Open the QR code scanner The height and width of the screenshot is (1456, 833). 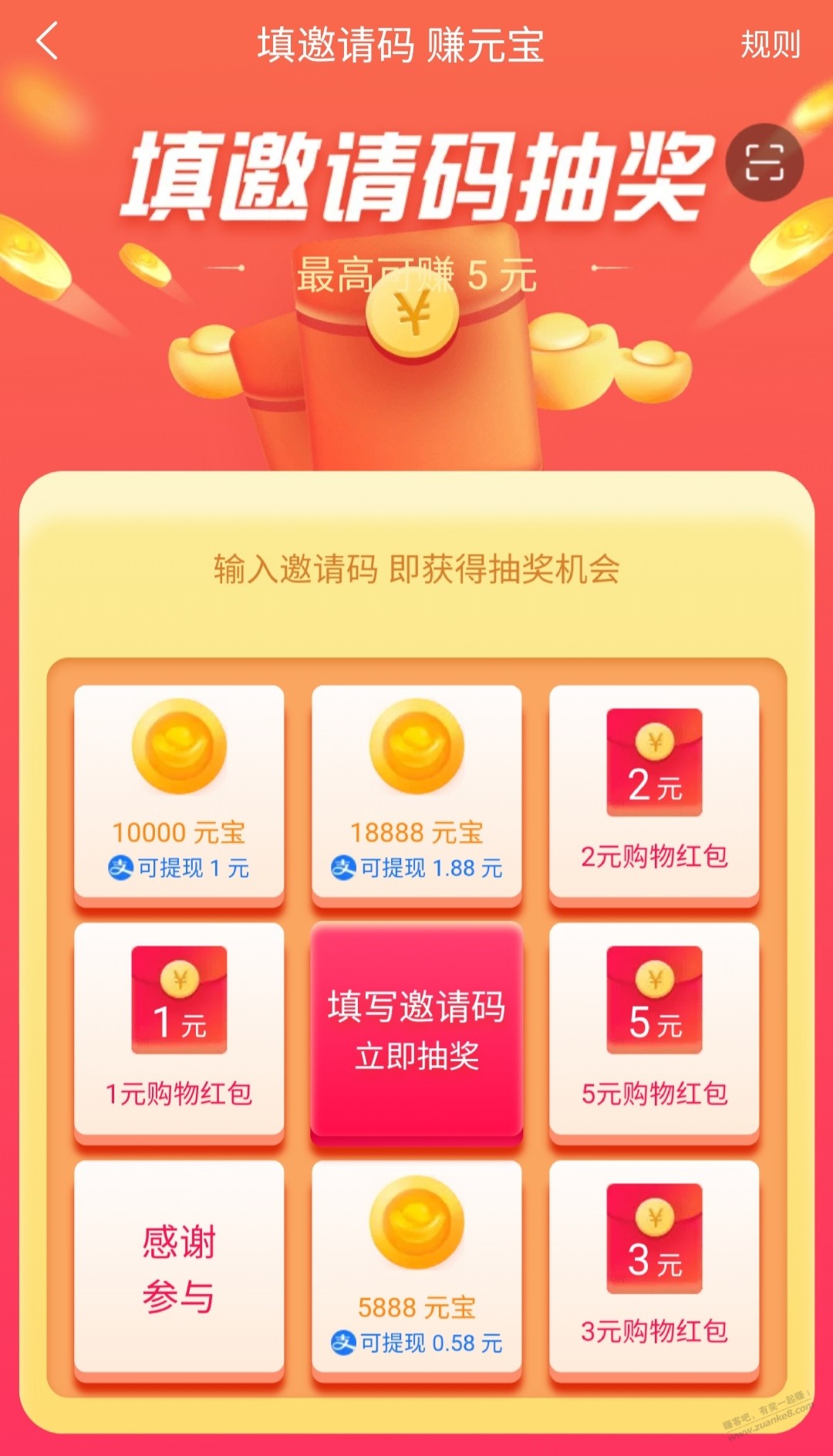coord(764,163)
